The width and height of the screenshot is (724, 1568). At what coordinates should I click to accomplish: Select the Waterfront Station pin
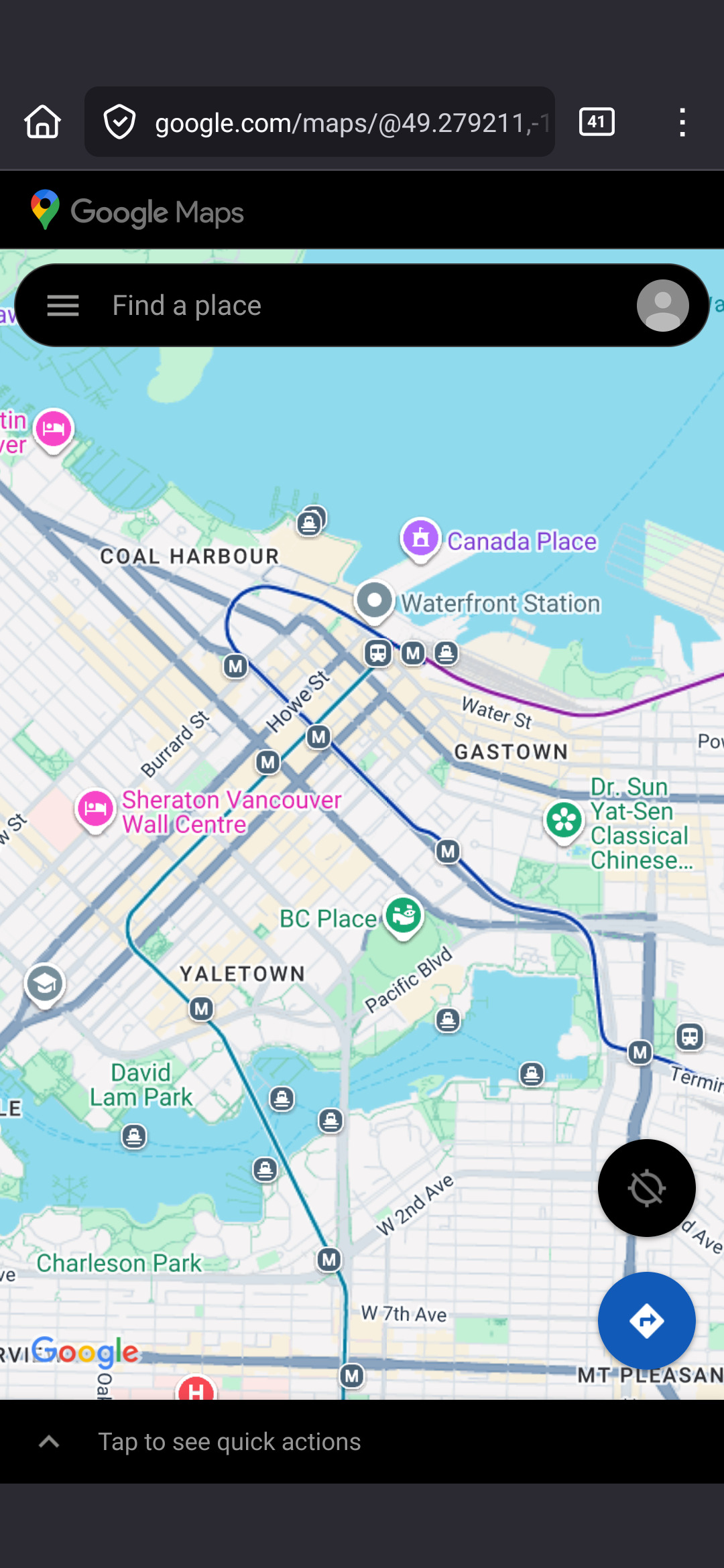[x=374, y=600]
